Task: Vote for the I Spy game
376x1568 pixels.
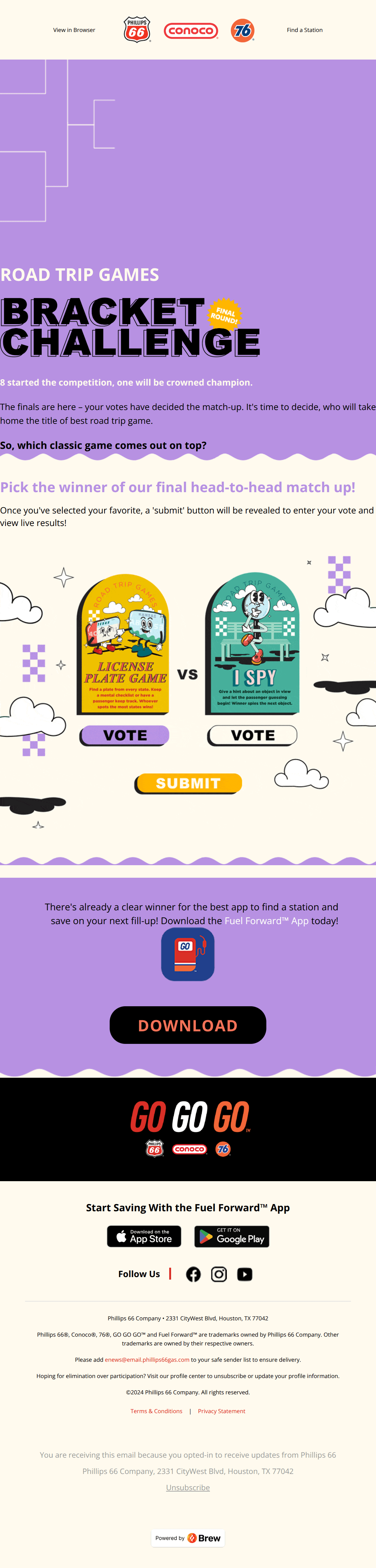Action: (253, 735)
